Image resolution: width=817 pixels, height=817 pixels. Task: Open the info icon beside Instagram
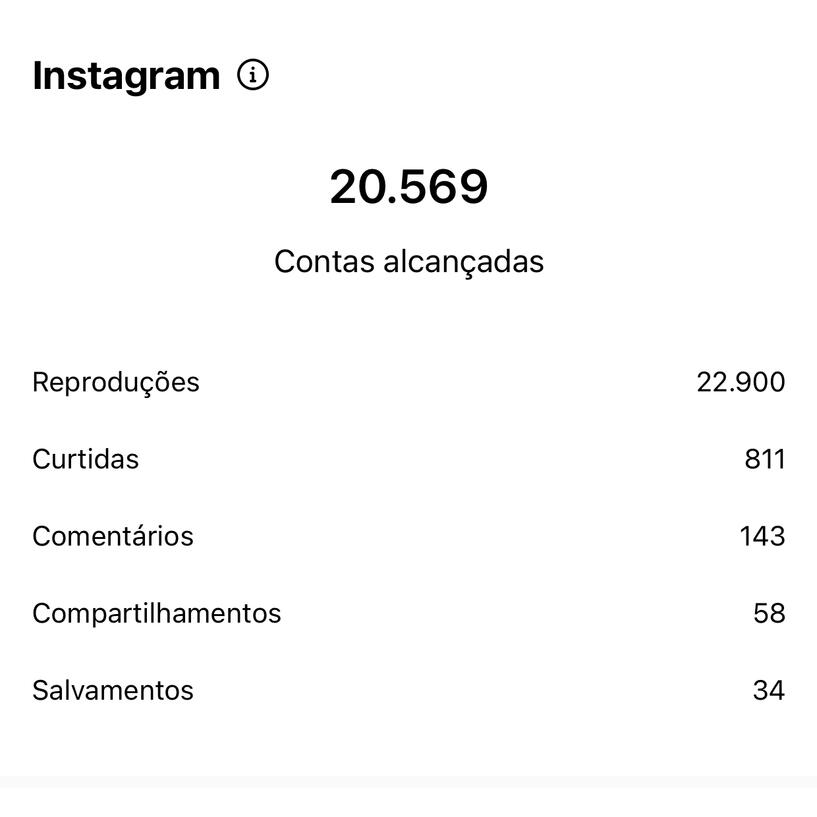point(253,75)
